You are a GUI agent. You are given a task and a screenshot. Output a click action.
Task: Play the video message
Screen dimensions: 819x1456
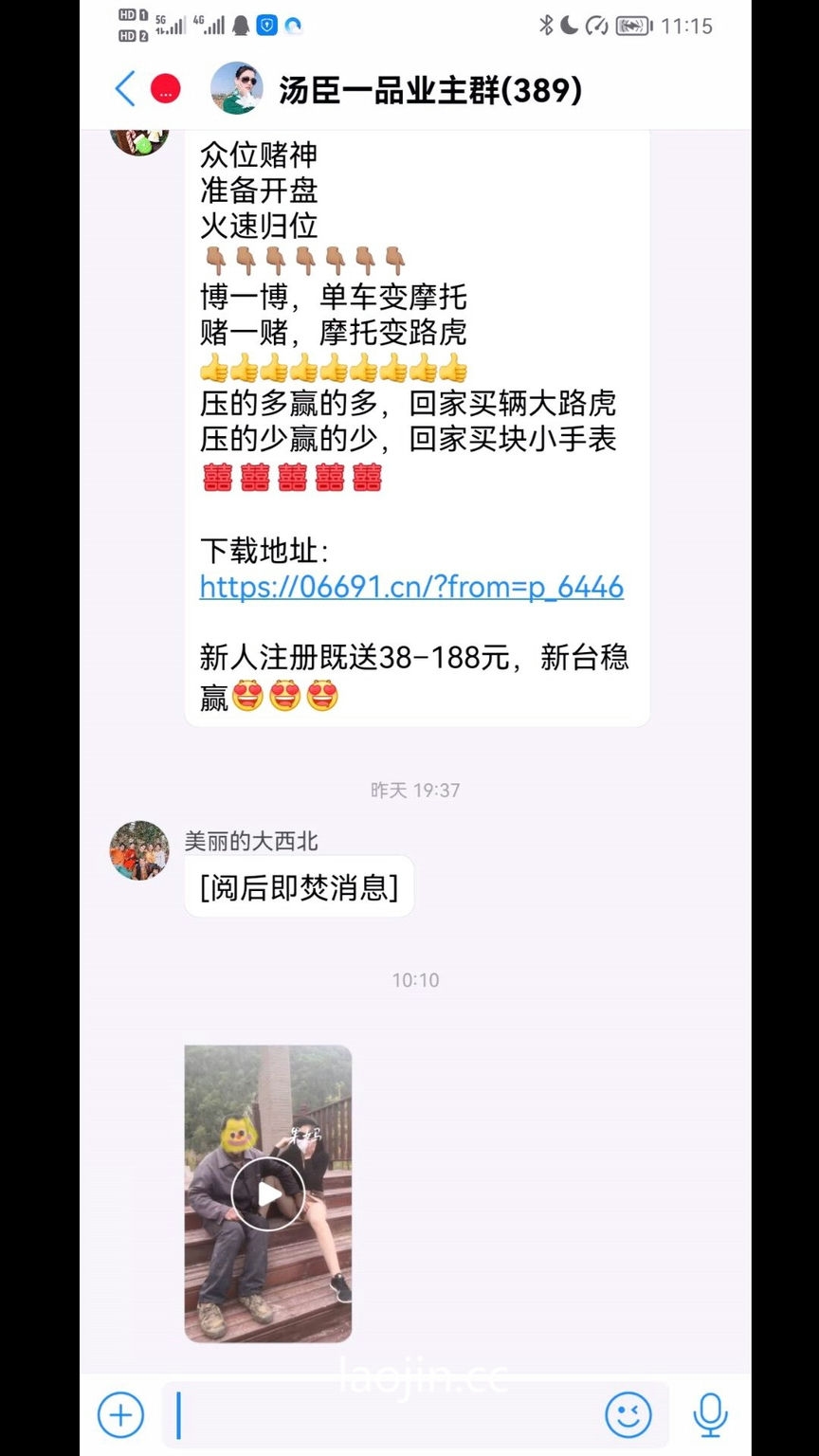pos(268,1193)
